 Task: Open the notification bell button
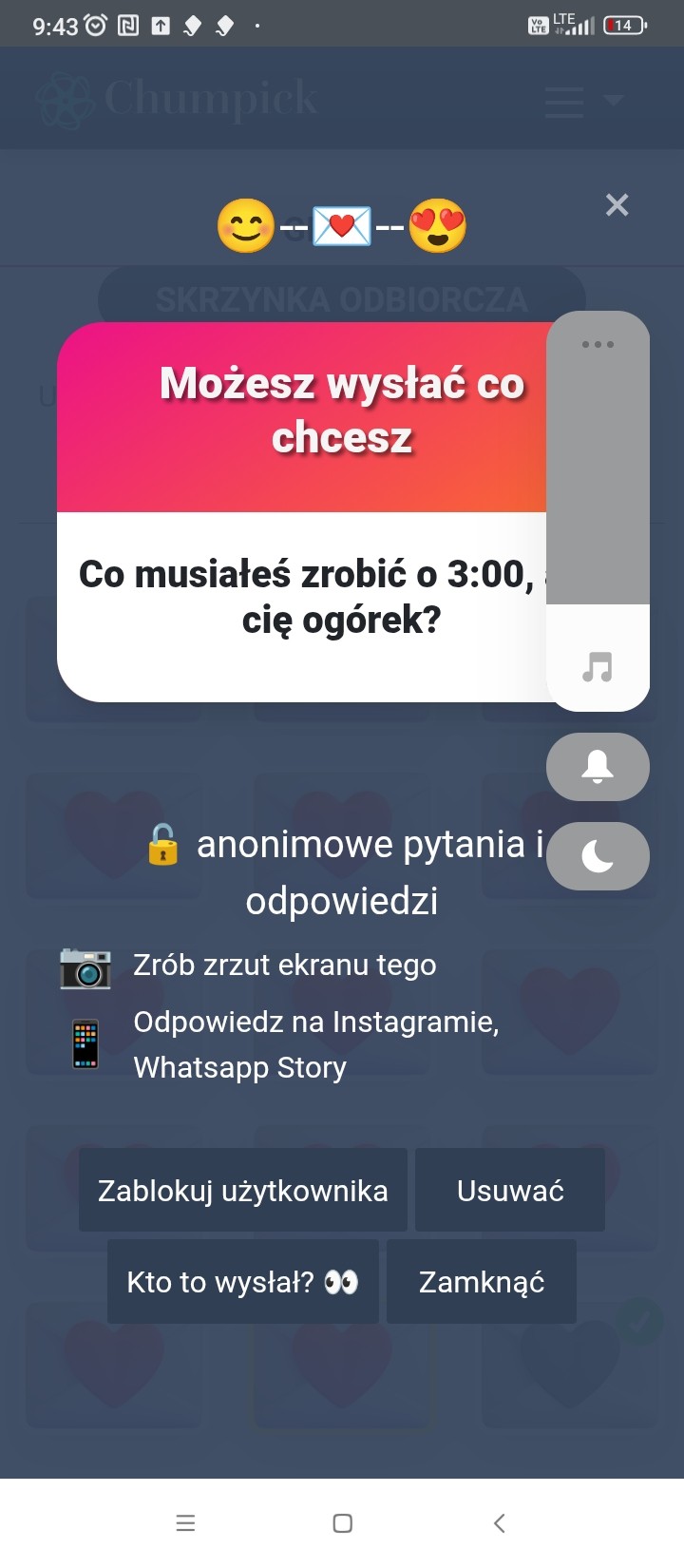[x=598, y=766]
